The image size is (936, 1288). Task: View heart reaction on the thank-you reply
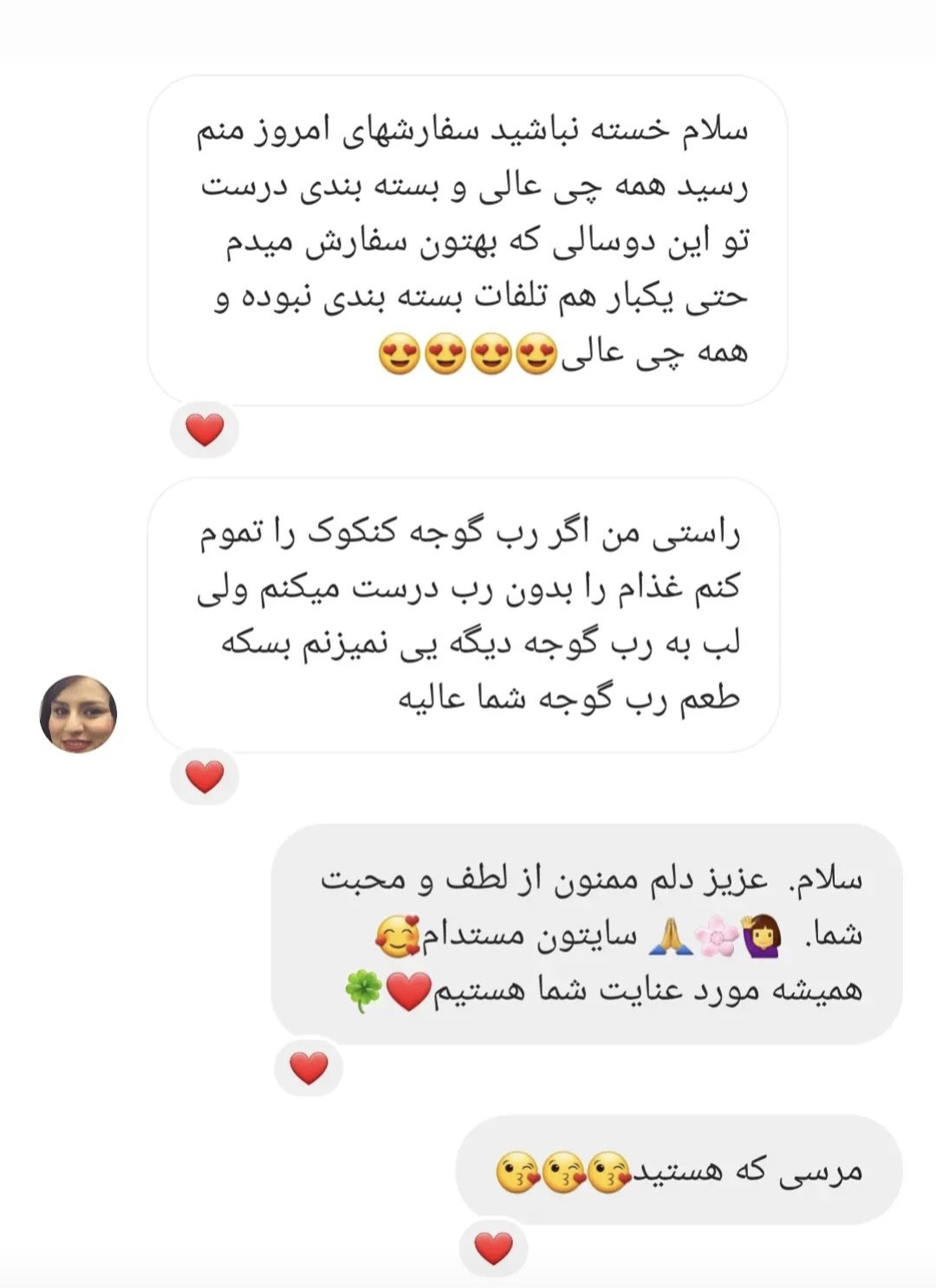[x=309, y=1068]
